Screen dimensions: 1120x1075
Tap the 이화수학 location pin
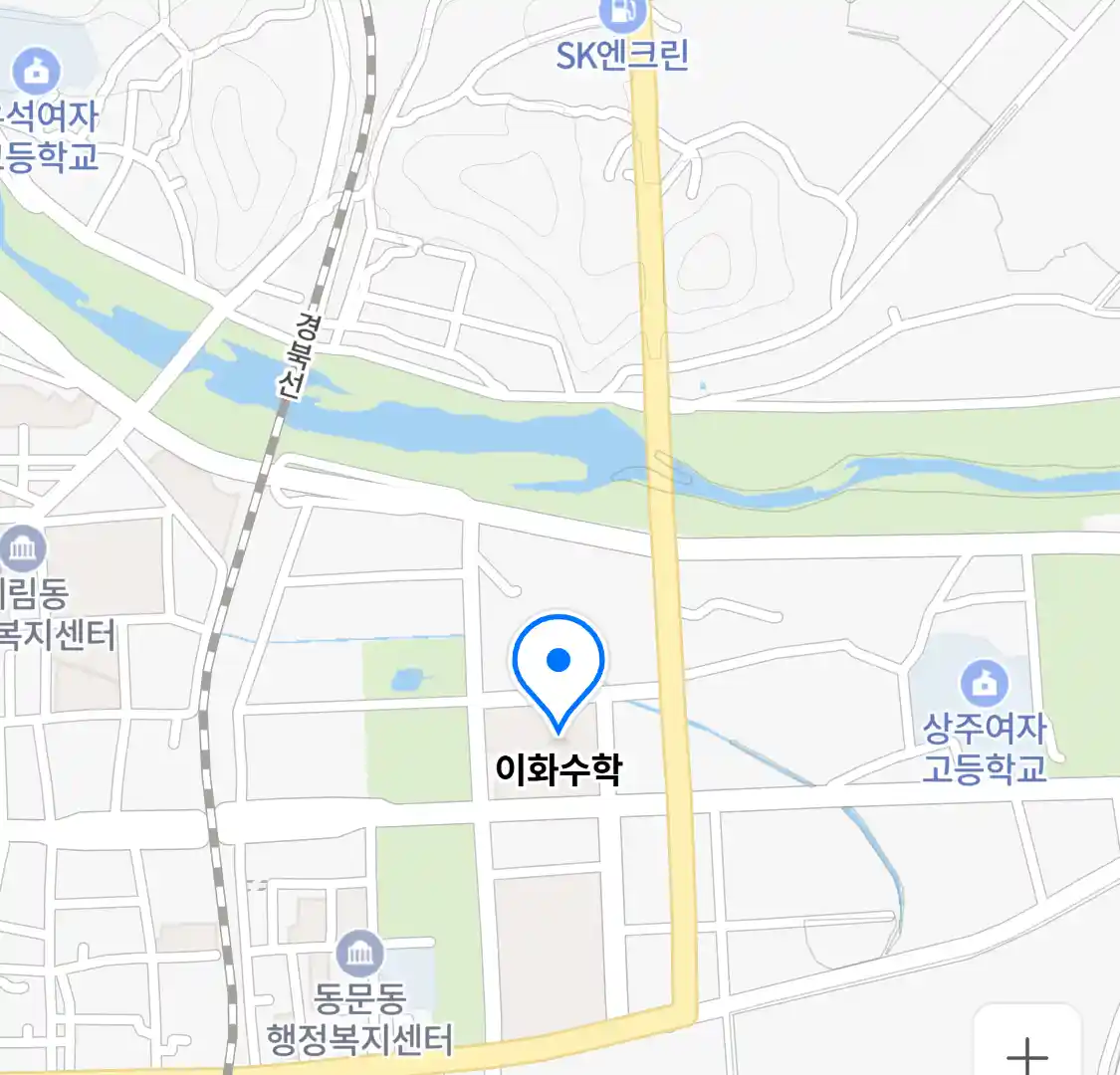pyautogui.click(x=559, y=663)
